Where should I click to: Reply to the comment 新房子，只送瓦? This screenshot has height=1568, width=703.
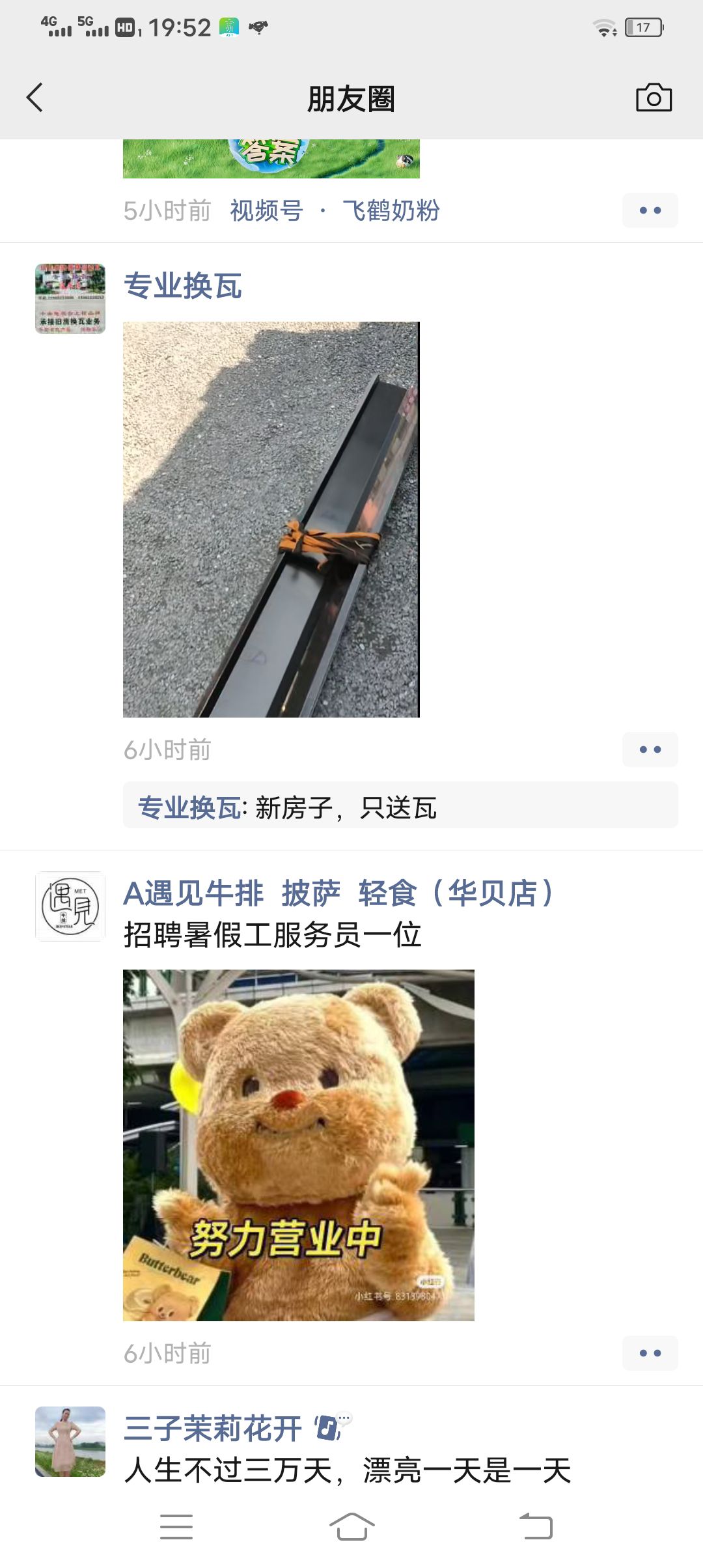pos(345,808)
